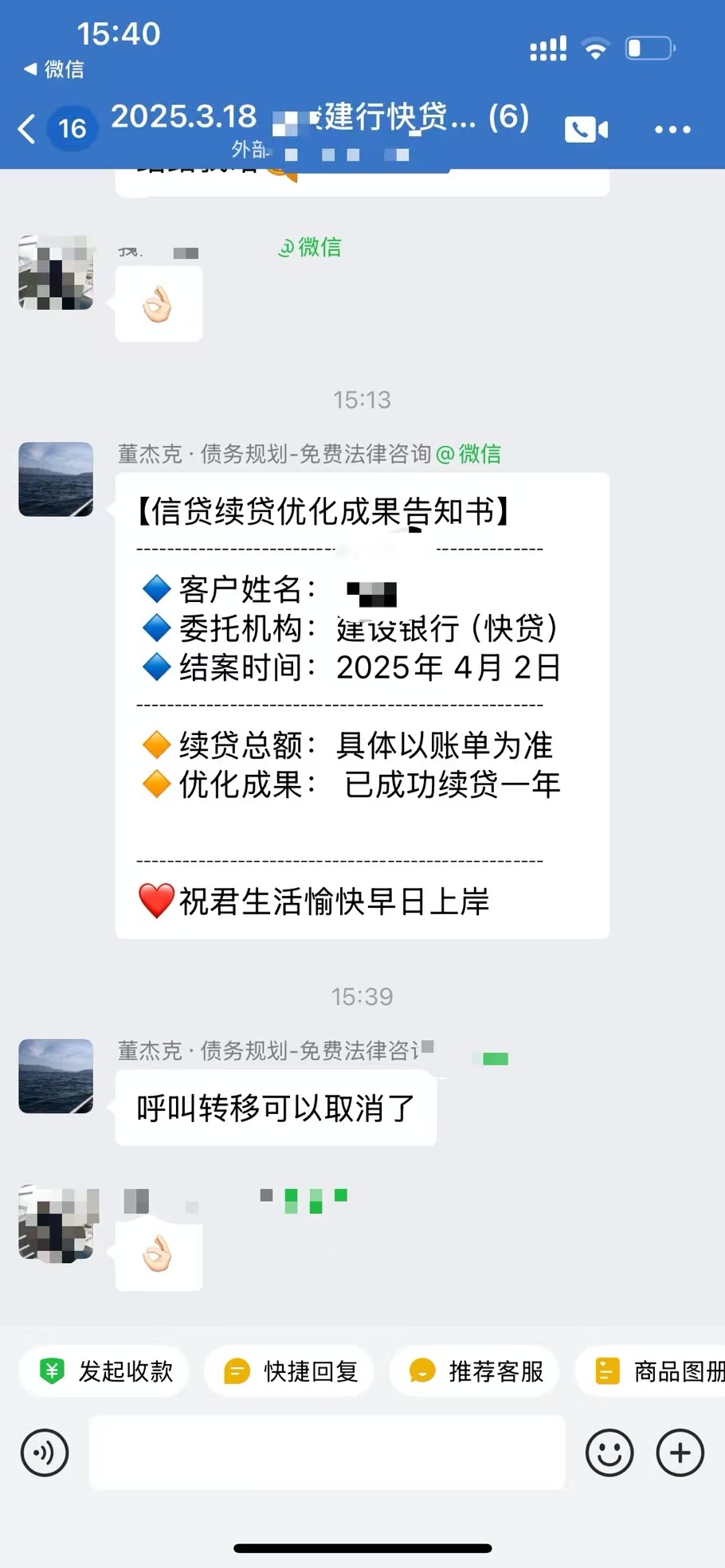Open the three-dot chat options menu
This screenshot has height=1568, width=725.
click(672, 129)
